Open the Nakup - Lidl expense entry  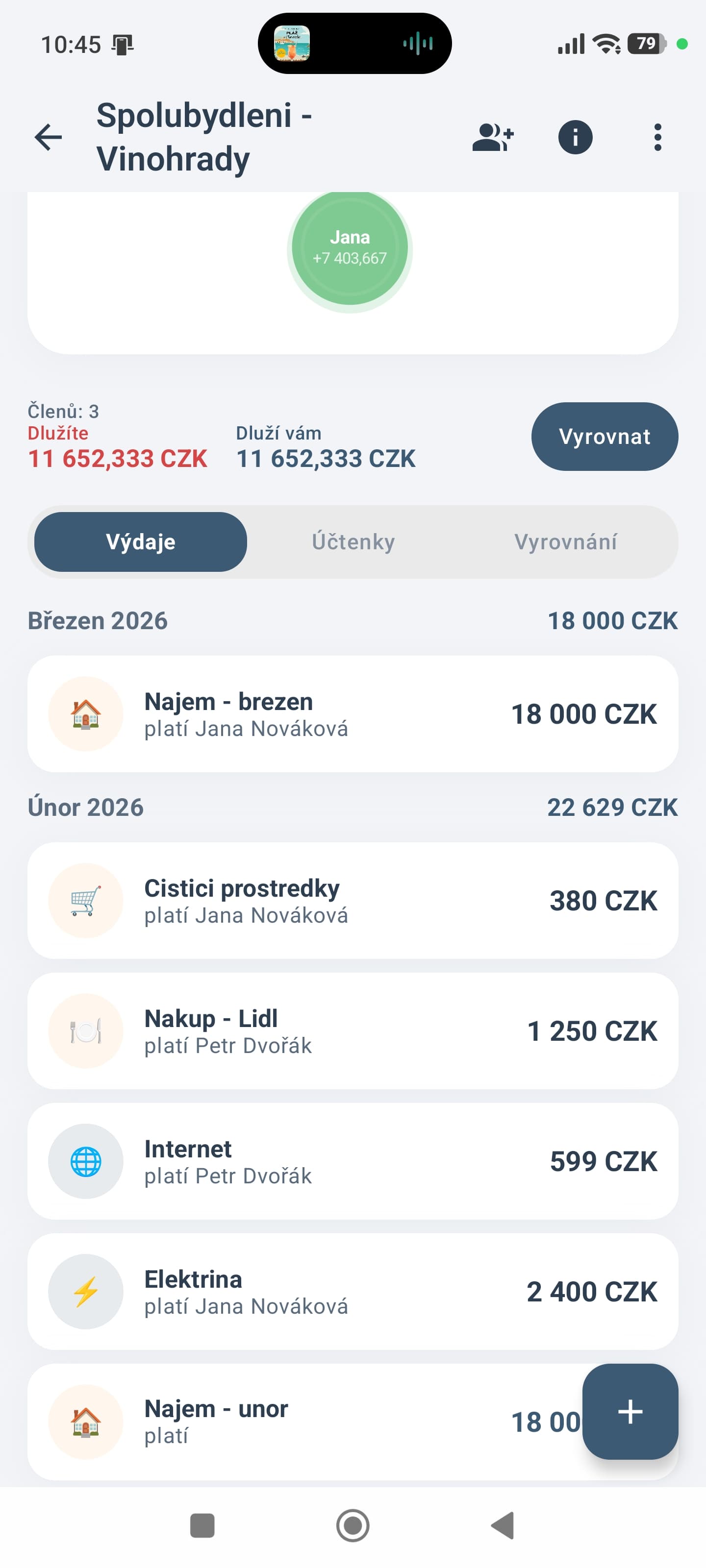(x=353, y=1030)
